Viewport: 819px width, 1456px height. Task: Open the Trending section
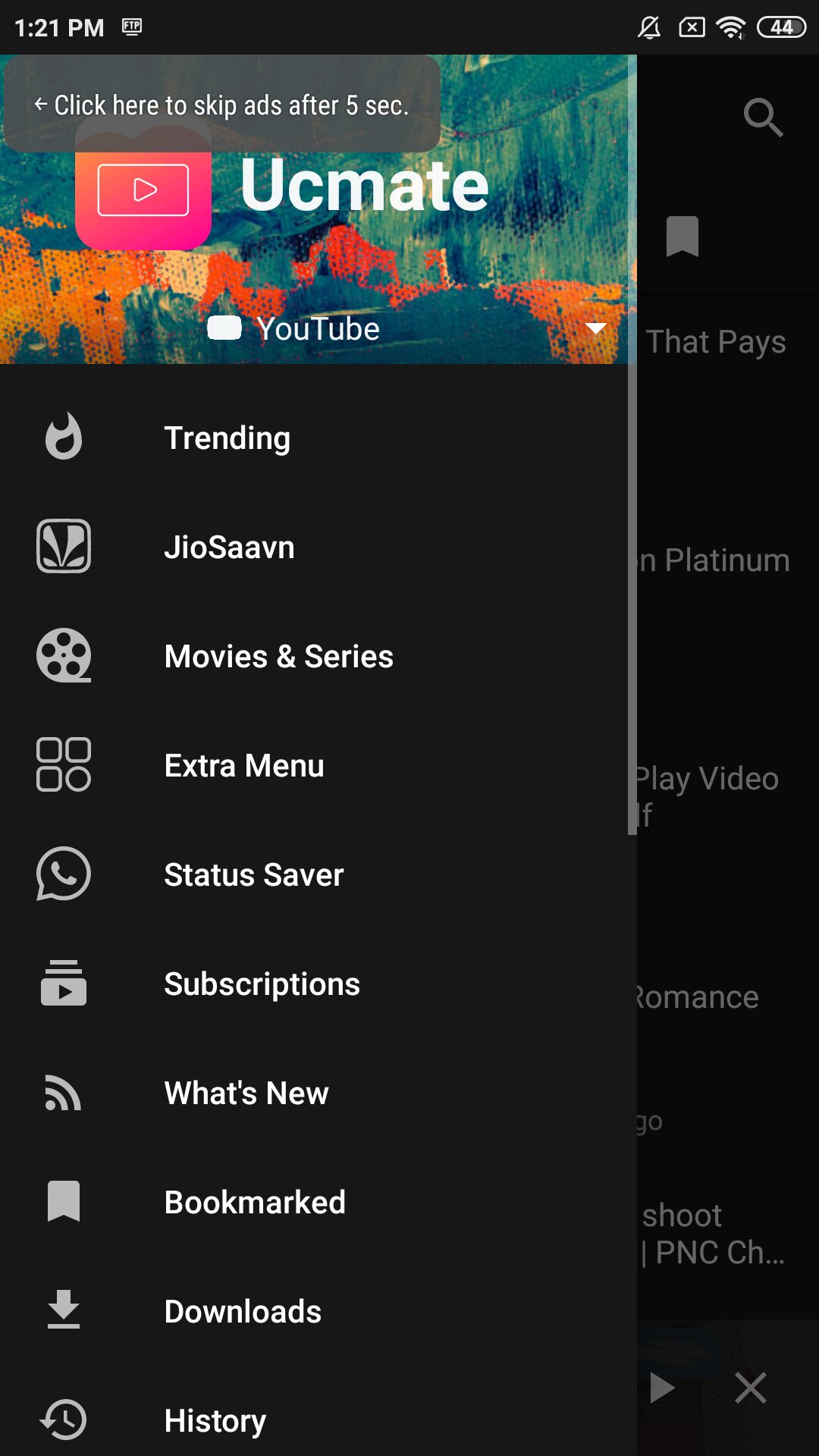click(x=227, y=438)
